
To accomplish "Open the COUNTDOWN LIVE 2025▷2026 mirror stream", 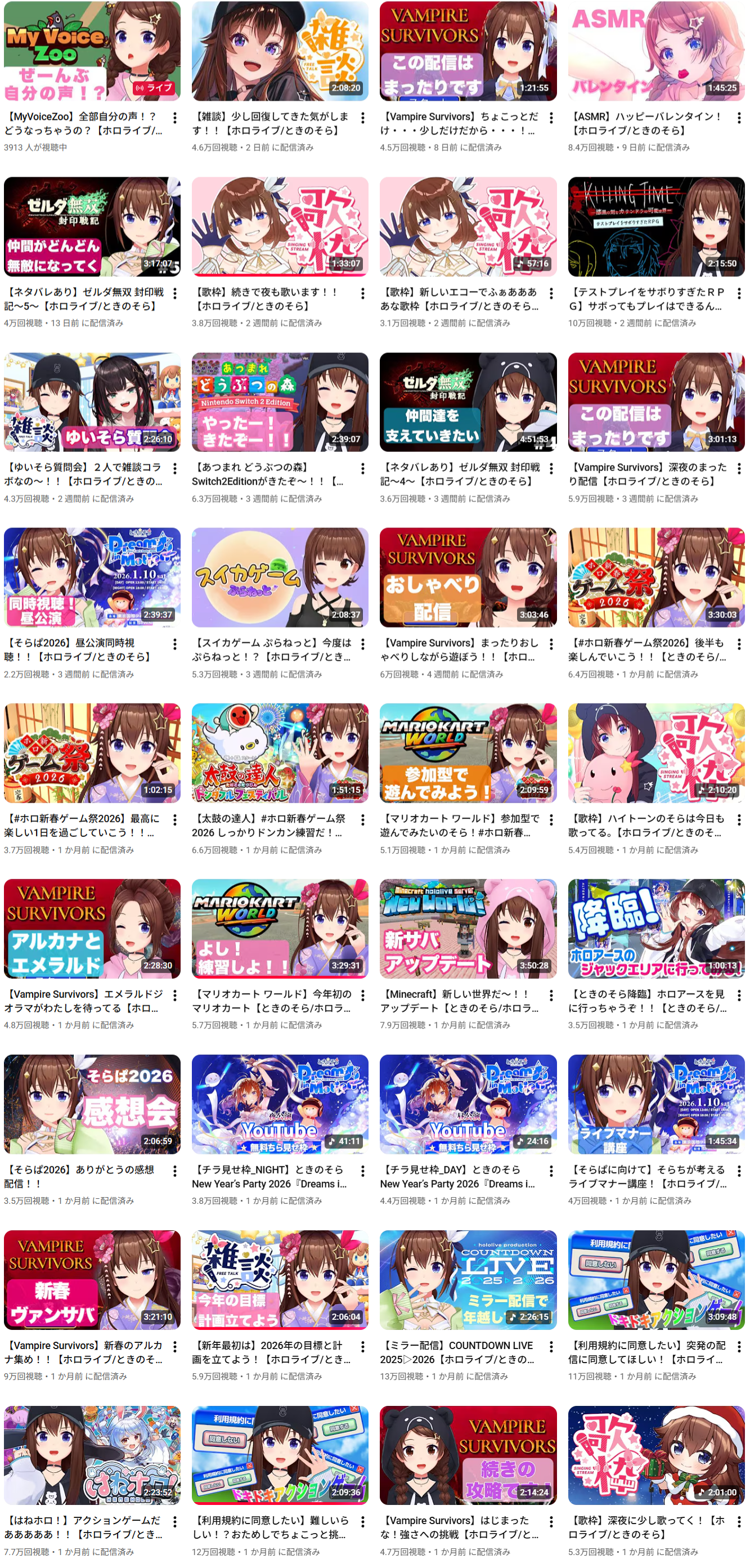I will (x=468, y=1279).
